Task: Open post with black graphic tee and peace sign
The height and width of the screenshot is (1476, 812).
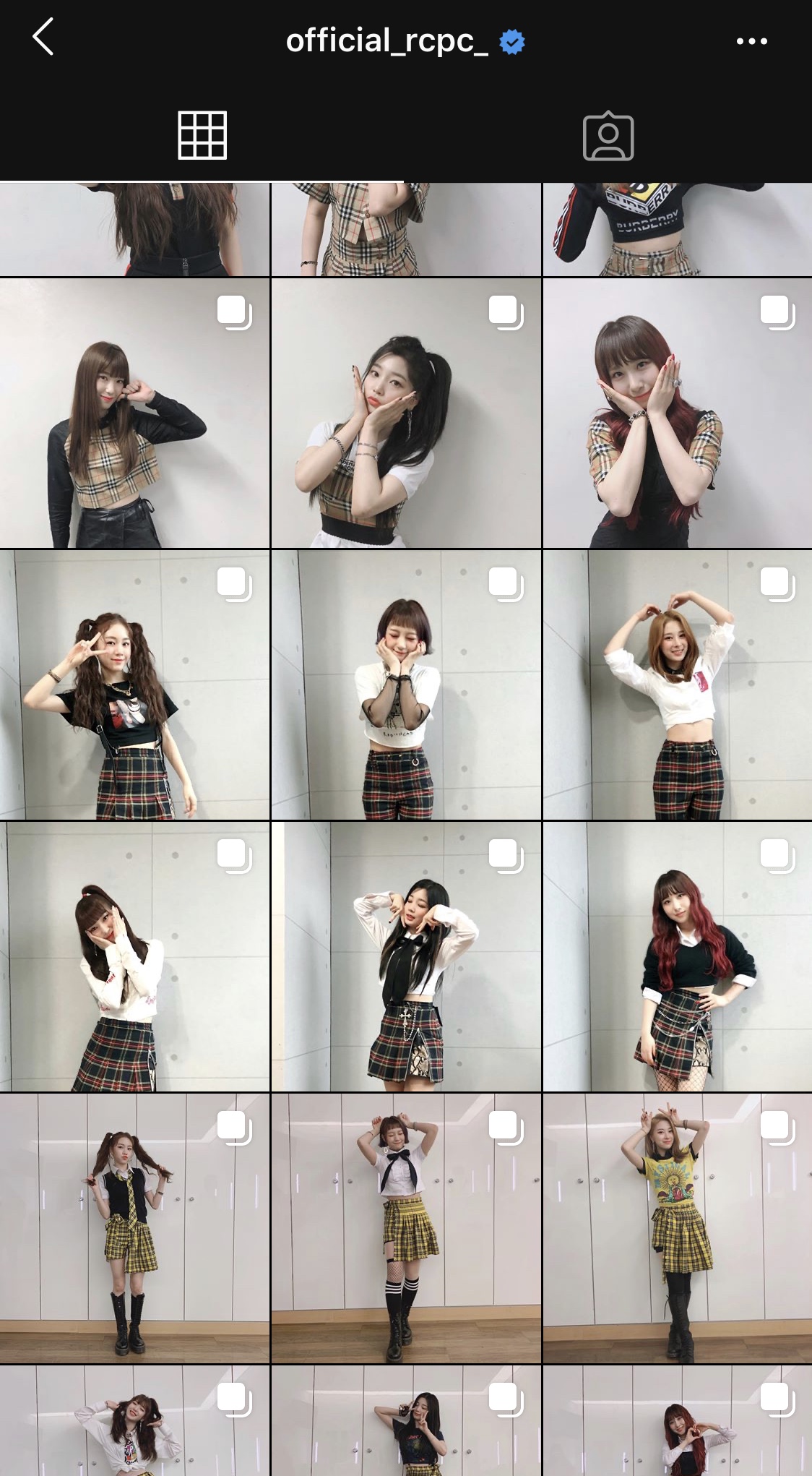Action: click(134, 685)
